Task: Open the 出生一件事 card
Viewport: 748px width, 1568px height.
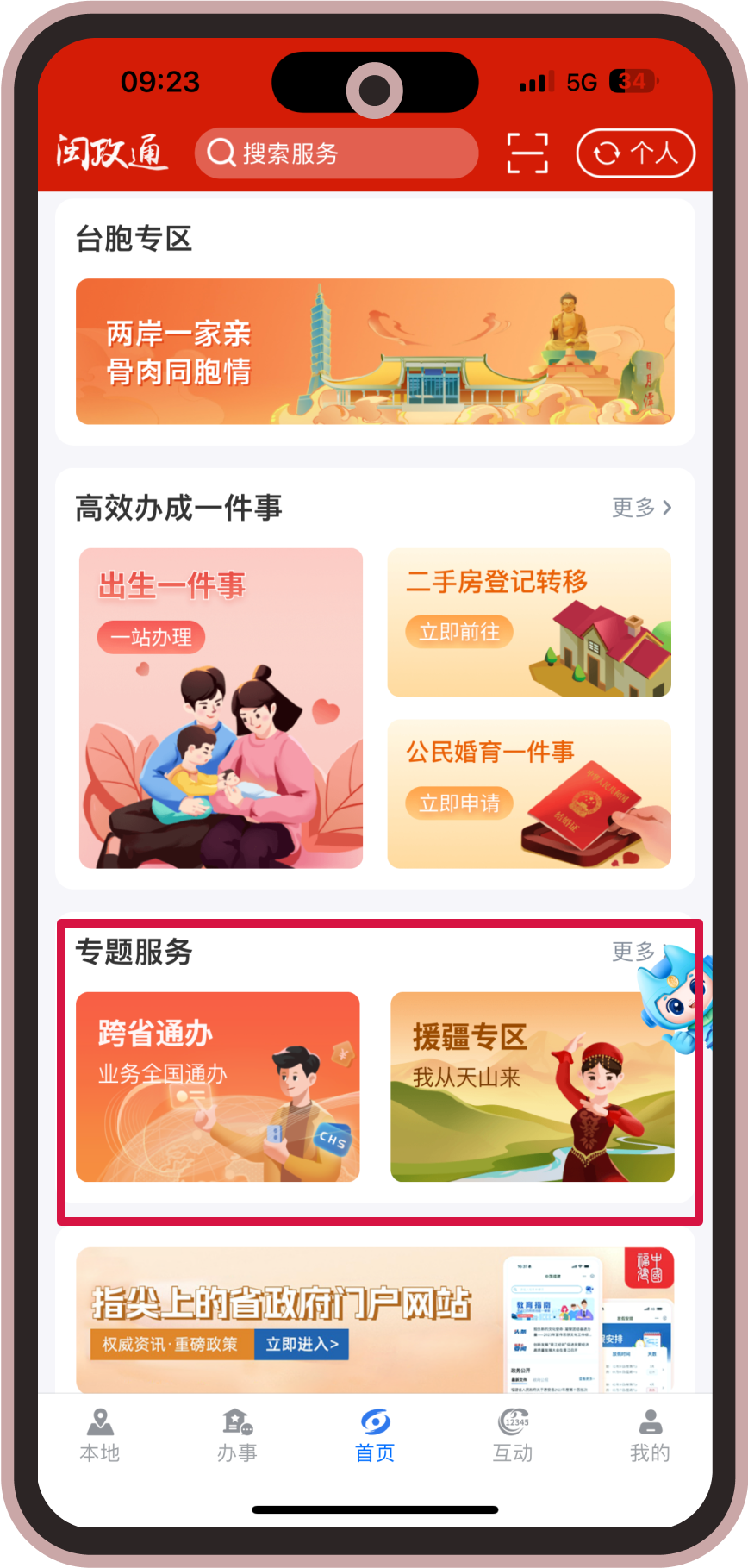Action: tap(221, 708)
